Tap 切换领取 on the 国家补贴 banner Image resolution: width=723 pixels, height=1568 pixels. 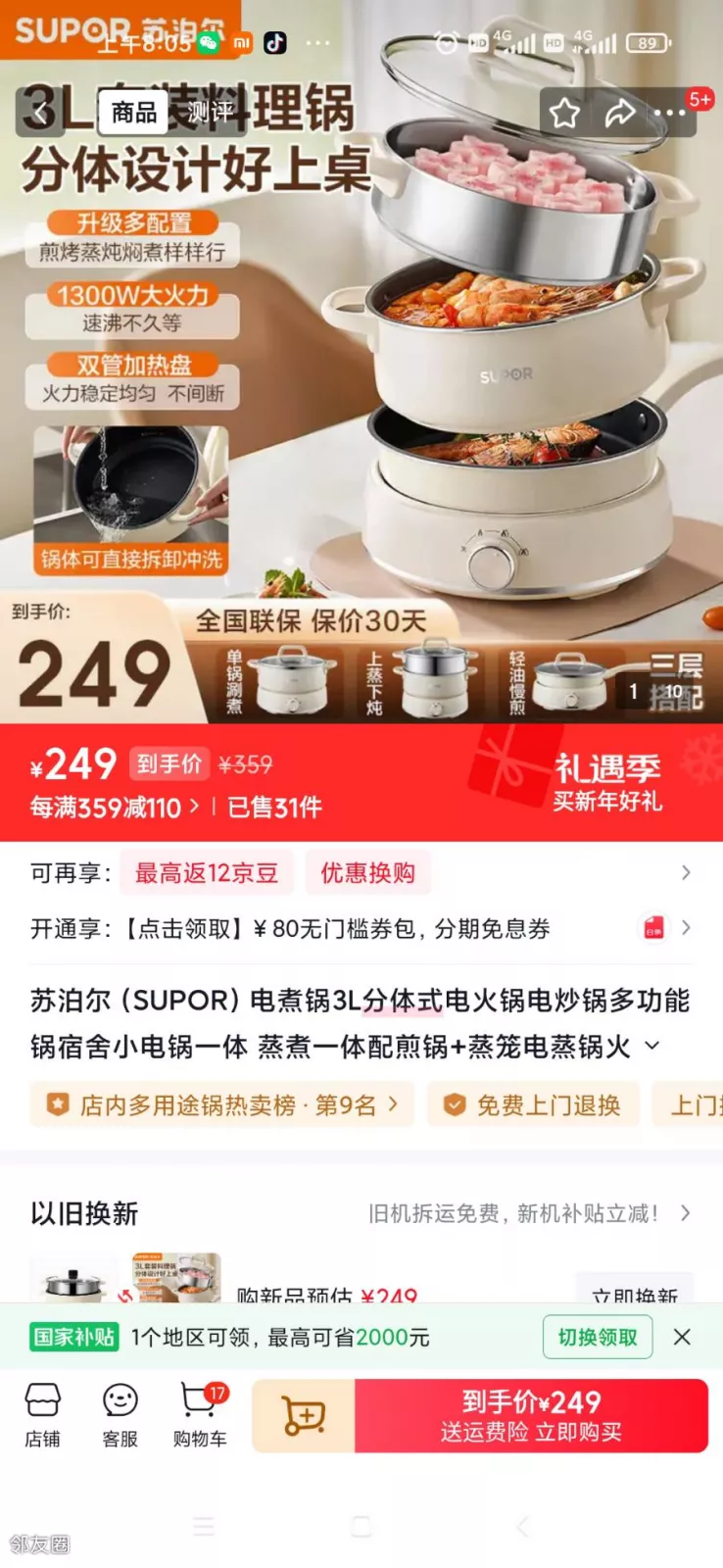(x=597, y=1338)
